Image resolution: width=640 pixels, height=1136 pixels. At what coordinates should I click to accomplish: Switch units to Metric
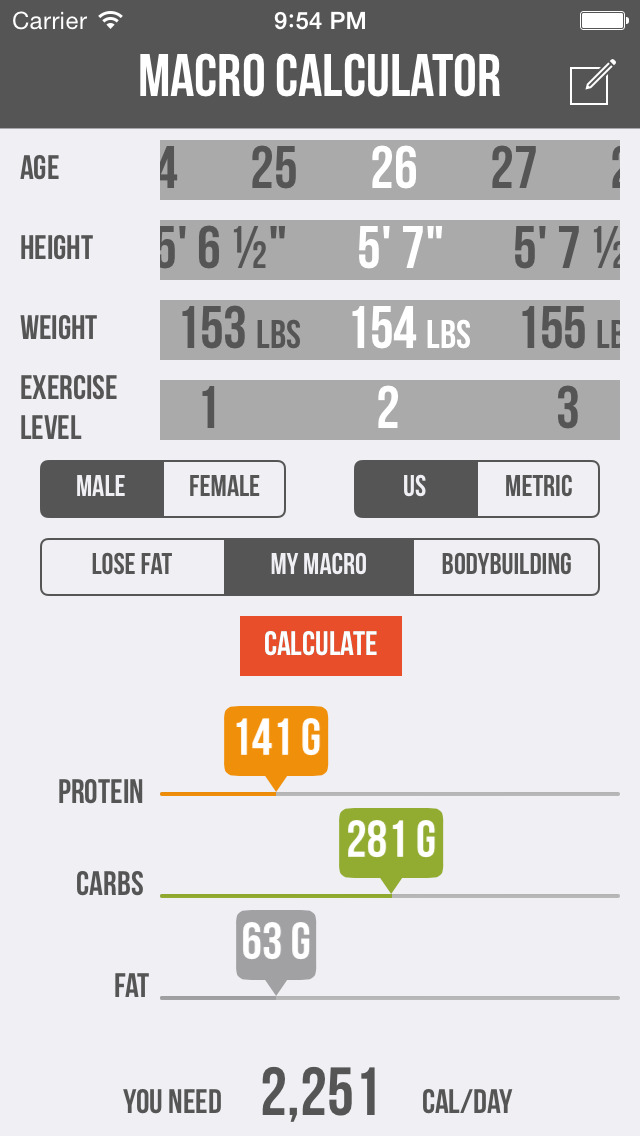(x=539, y=489)
